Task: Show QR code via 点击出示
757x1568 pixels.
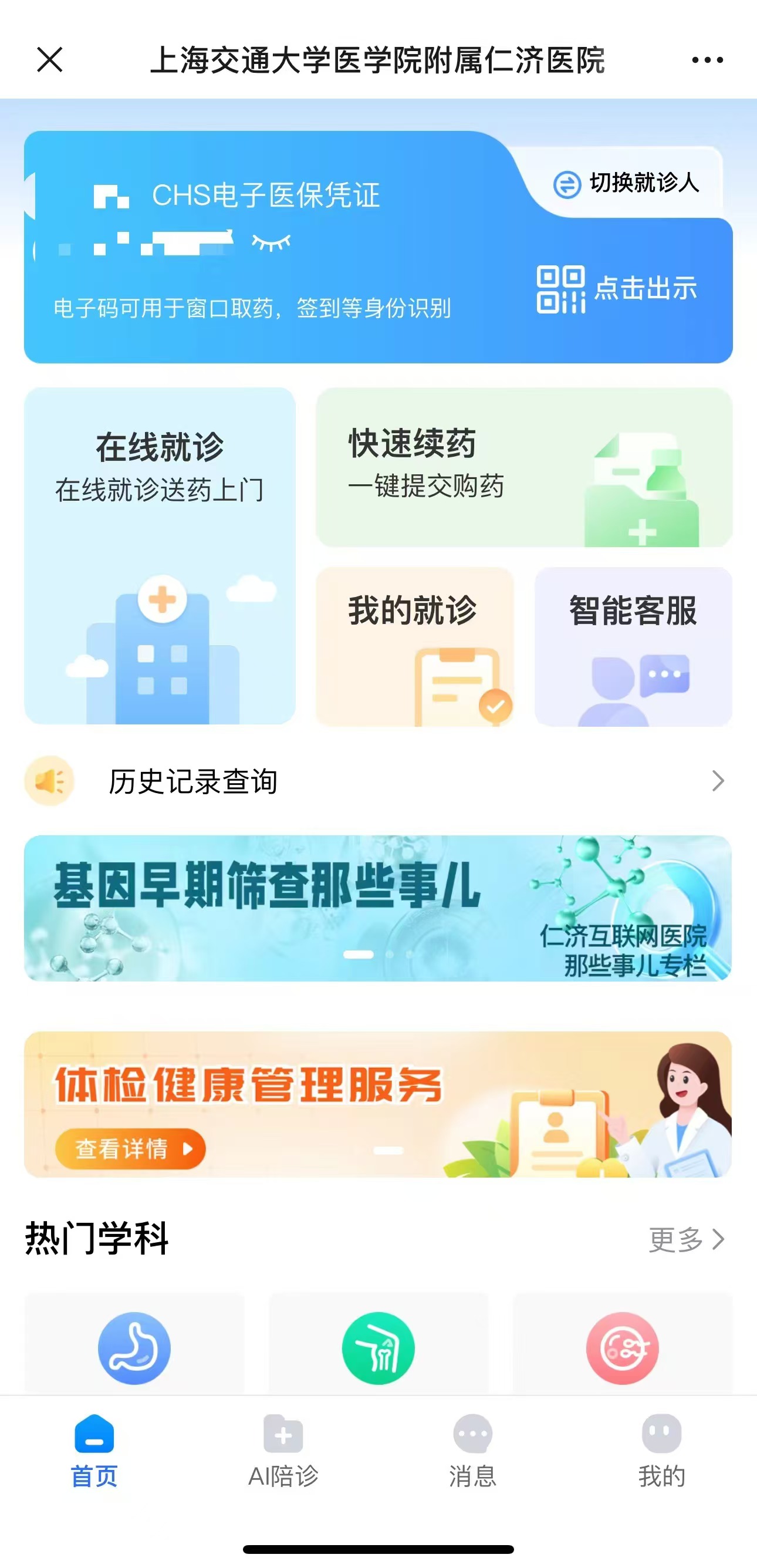Action: click(618, 288)
